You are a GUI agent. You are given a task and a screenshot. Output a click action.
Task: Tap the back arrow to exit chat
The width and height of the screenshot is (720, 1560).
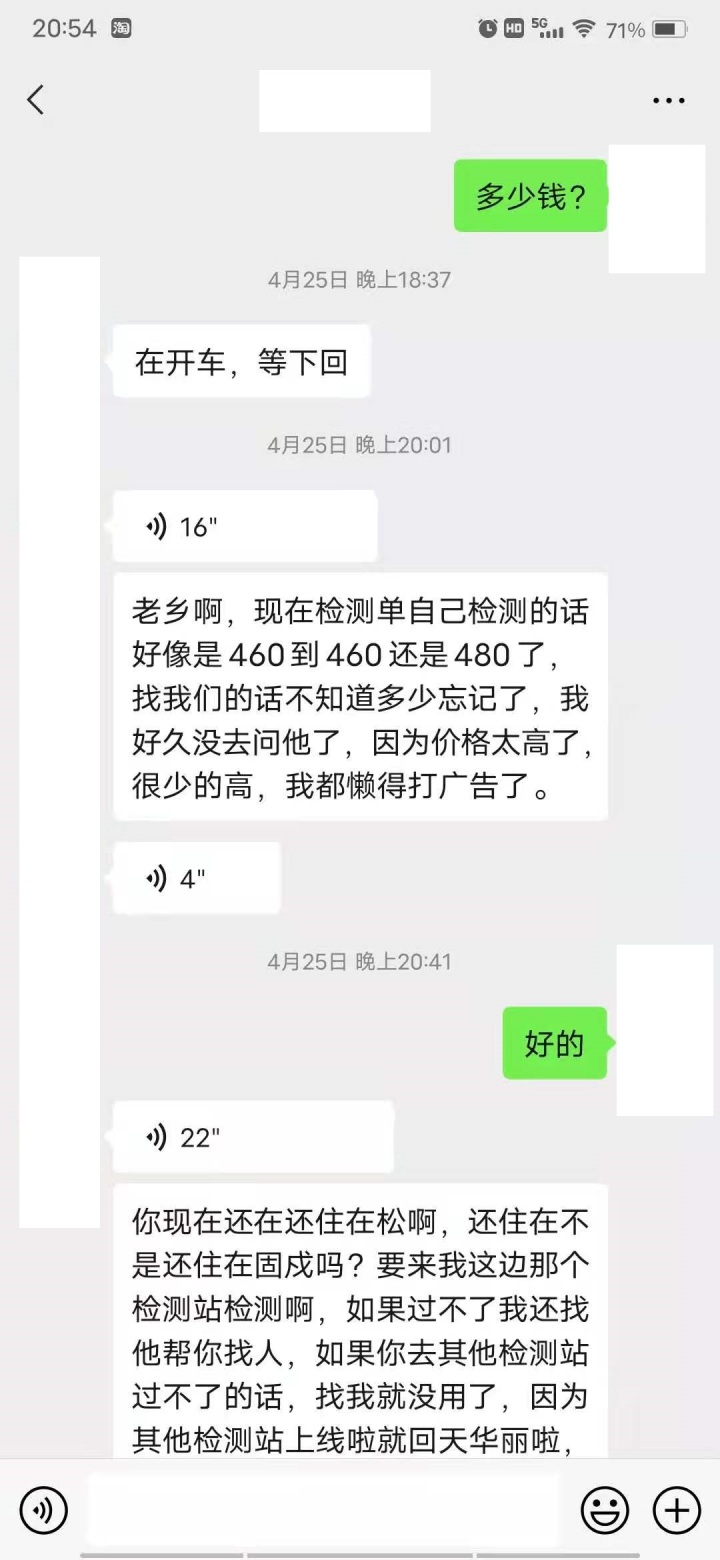click(x=36, y=100)
